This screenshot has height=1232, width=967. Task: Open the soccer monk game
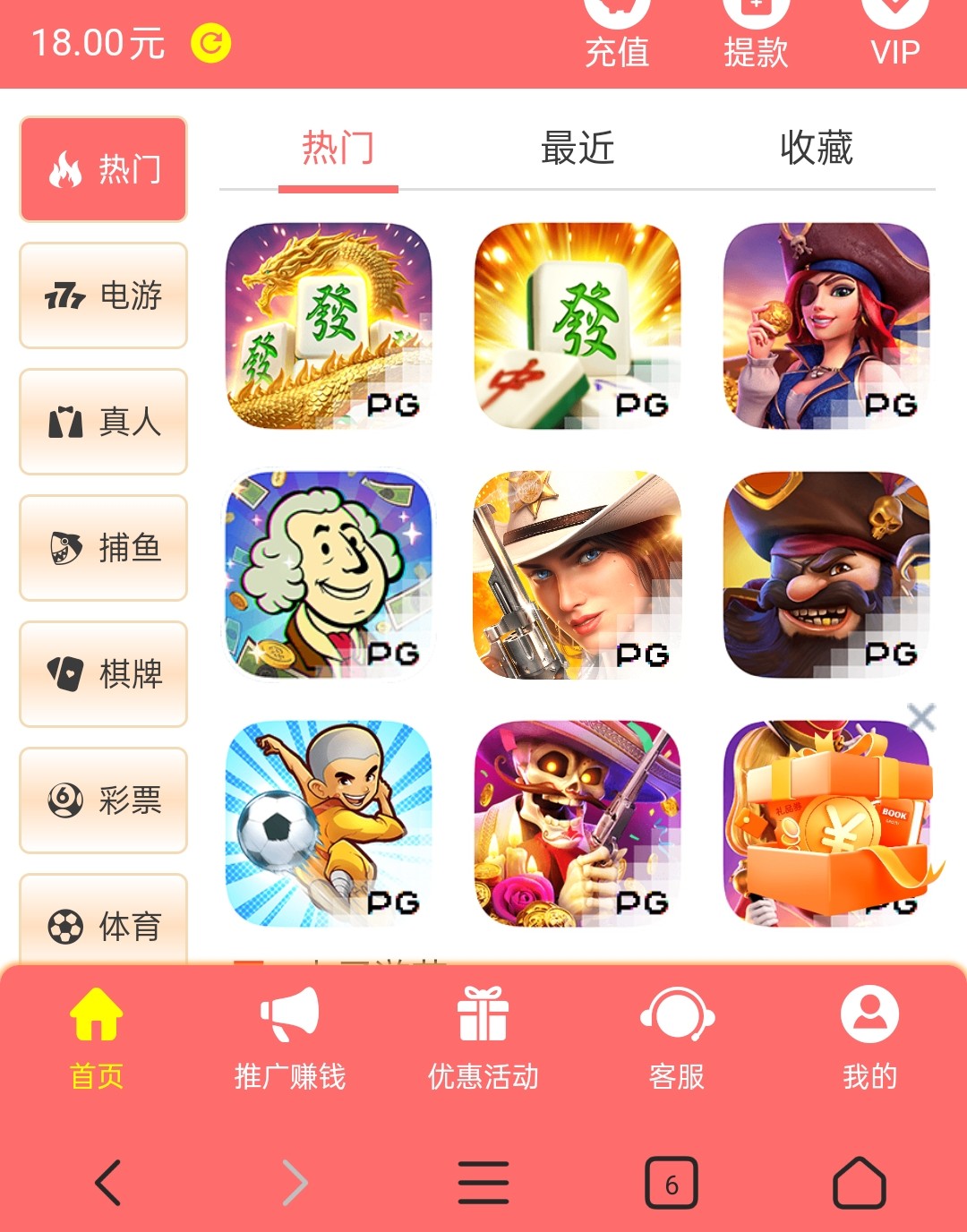tap(329, 824)
